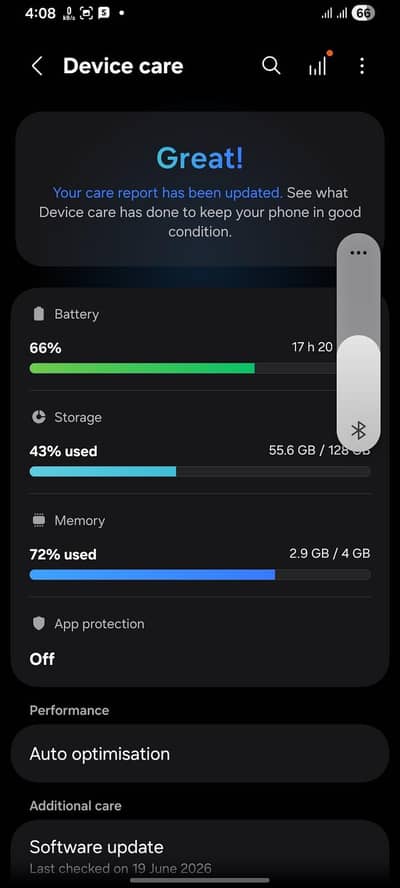Open Storage details
Screen dimensions: 400x888
199,443
